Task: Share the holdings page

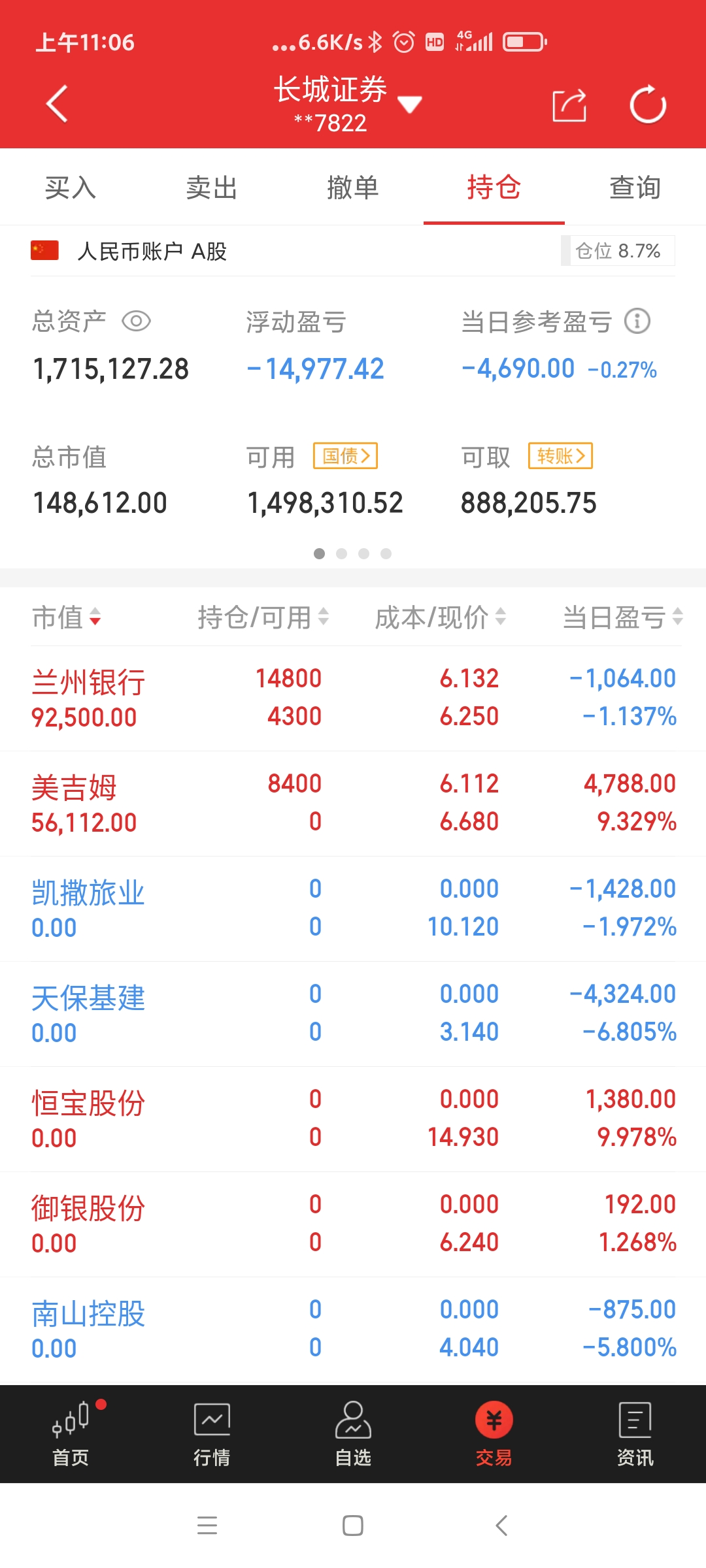Action: [x=569, y=105]
